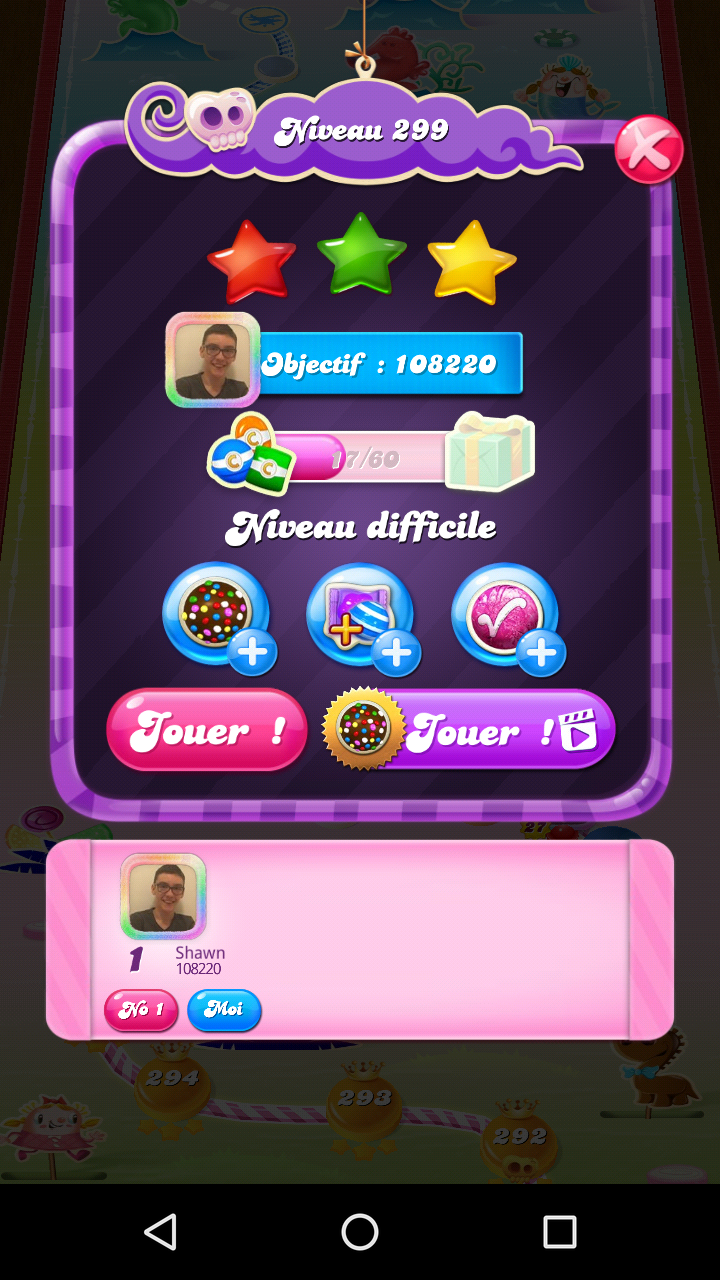This screenshot has width=720, height=1280.
Task: Tap the purple Jouer ! video booster button
Action: click(x=470, y=731)
